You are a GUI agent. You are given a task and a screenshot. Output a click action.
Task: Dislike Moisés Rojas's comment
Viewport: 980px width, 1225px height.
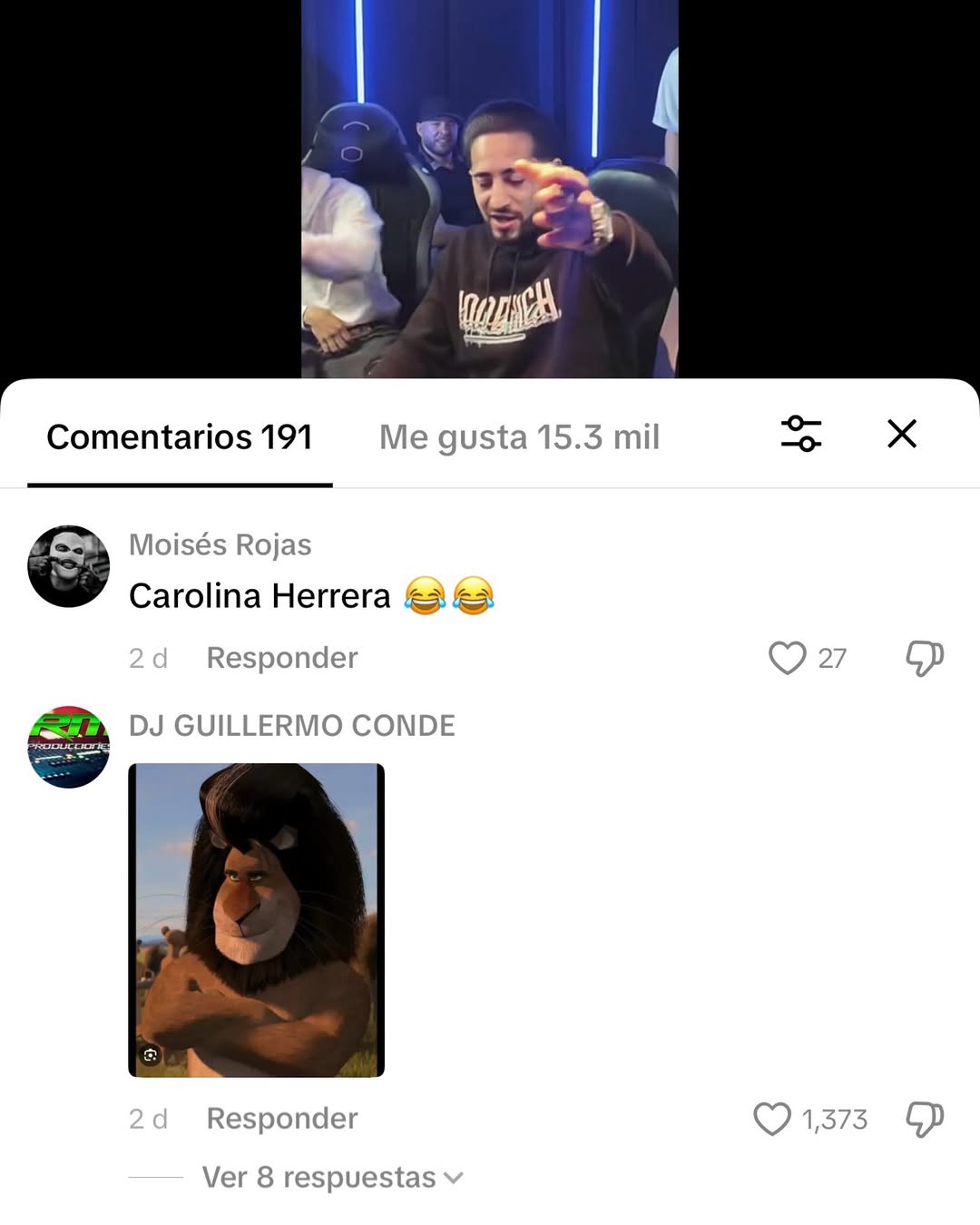[x=925, y=658]
